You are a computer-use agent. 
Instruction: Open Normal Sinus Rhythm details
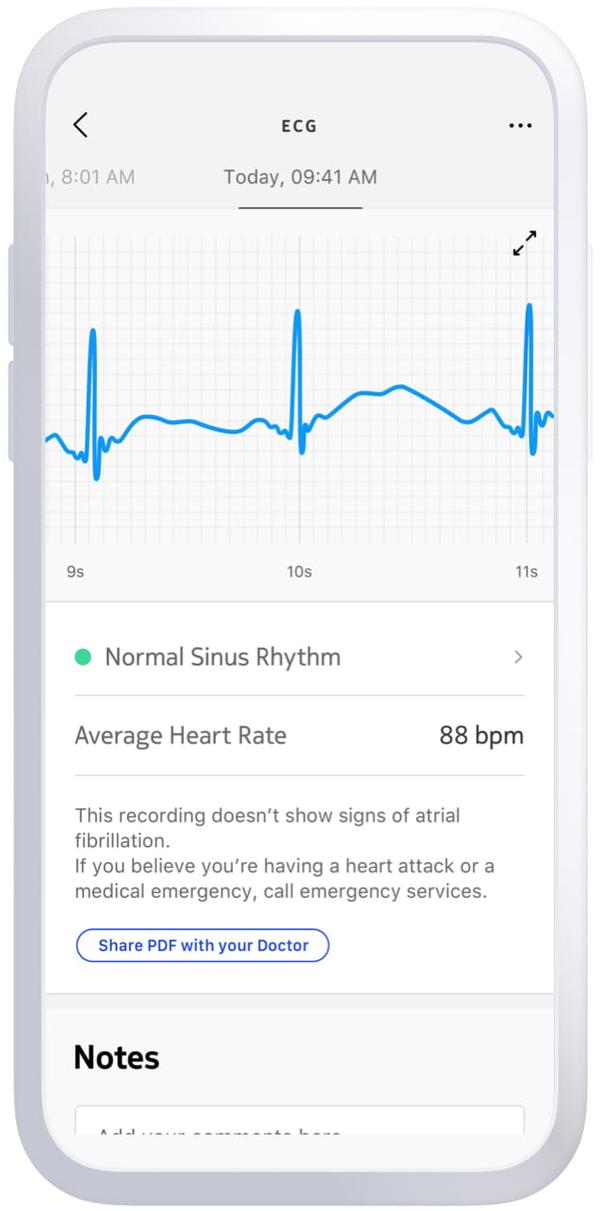[300, 657]
